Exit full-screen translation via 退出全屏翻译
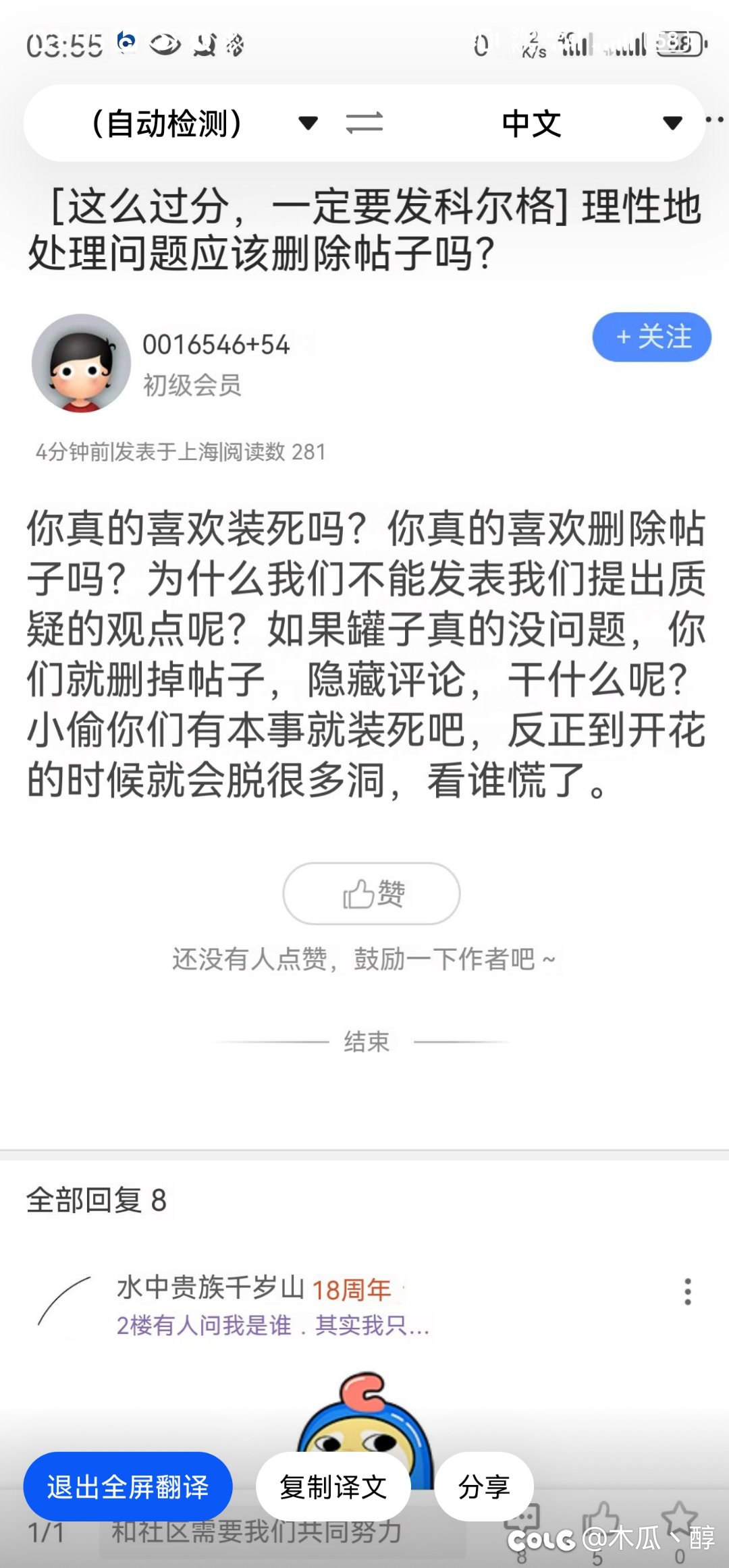The height and width of the screenshot is (1568, 729). pos(128,1486)
